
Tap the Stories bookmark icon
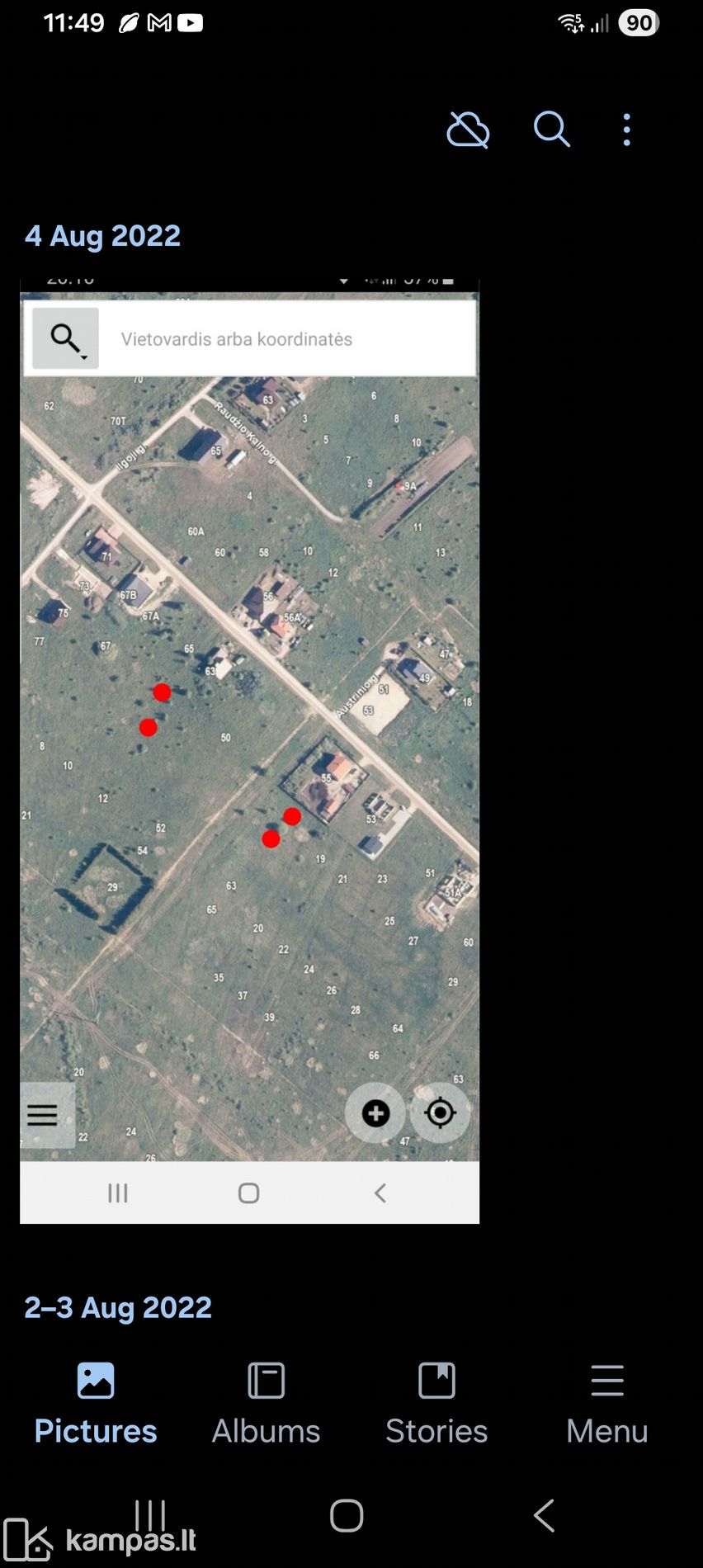(436, 1379)
